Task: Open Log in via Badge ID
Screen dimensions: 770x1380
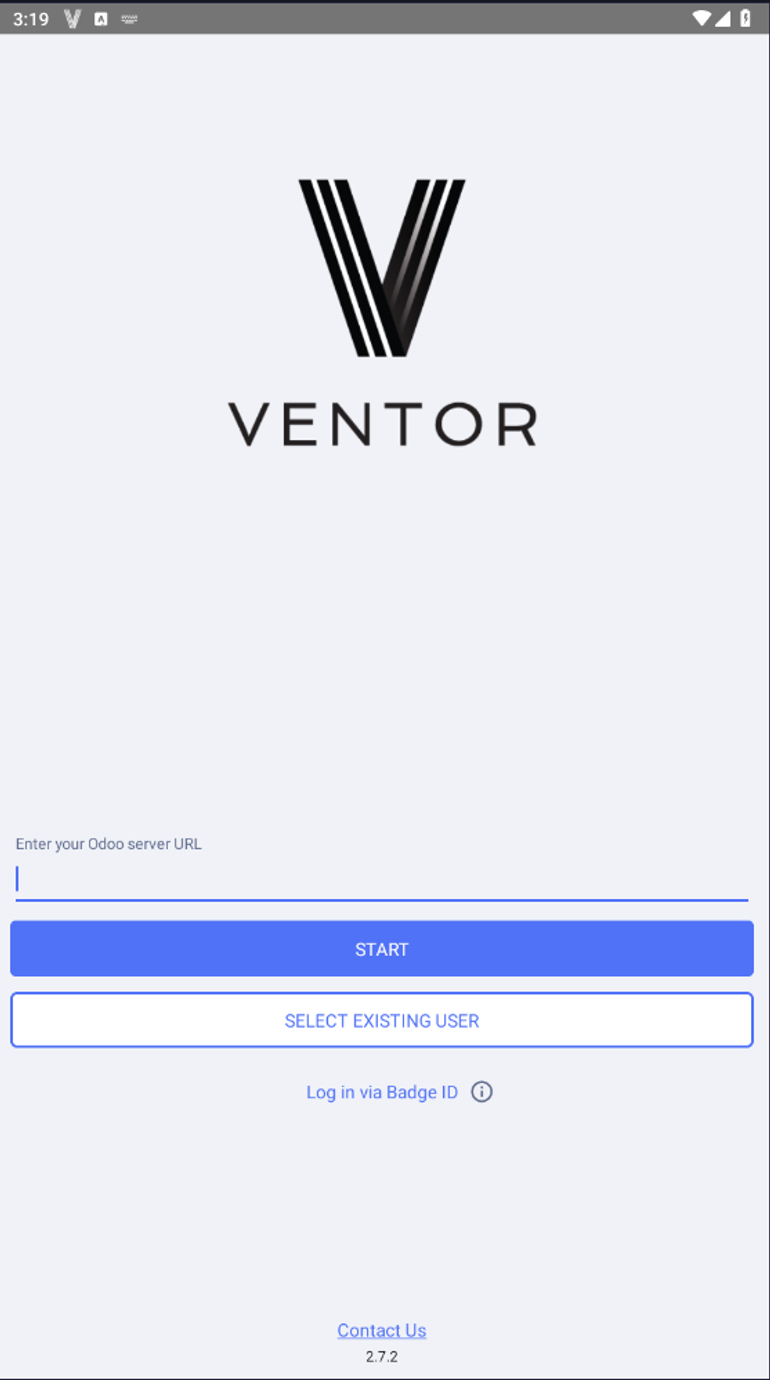Action: pyautogui.click(x=382, y=1092)
